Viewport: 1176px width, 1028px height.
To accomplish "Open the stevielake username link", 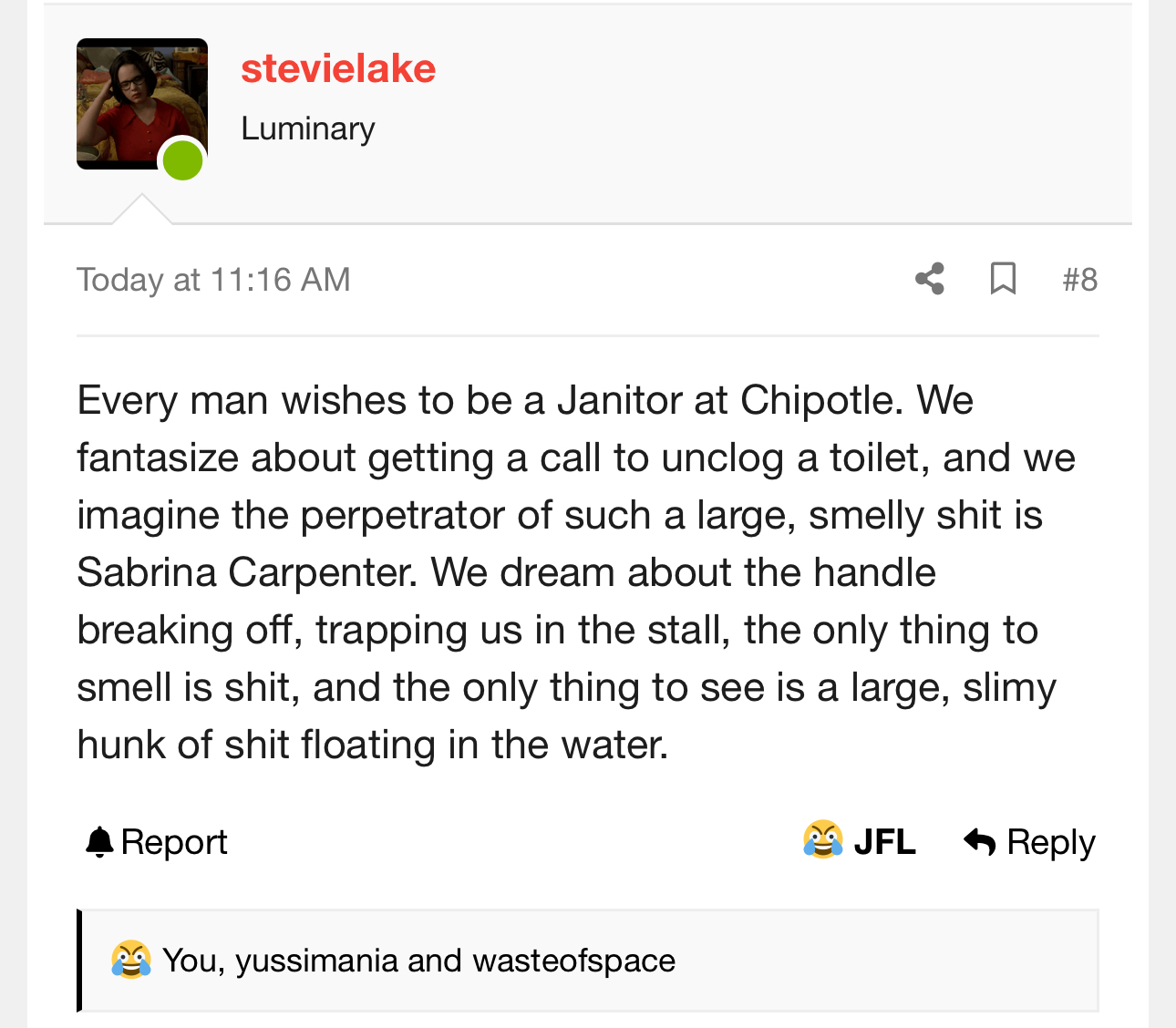I will [x=338, y=68].
